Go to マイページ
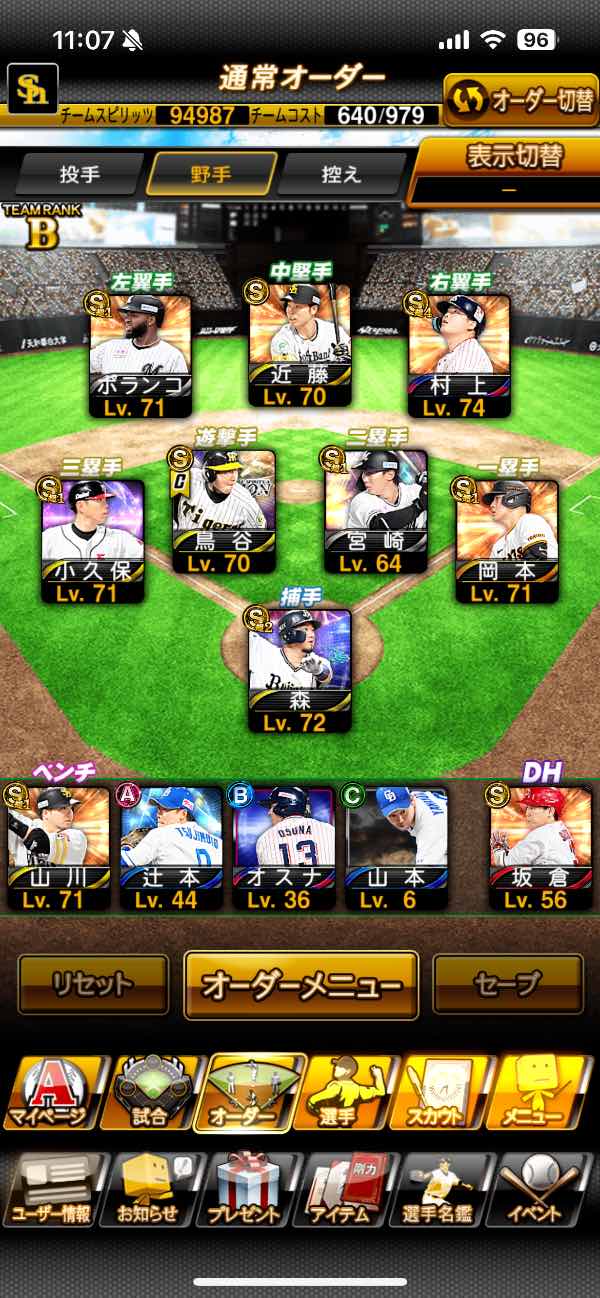Image resolution: width=600 pixels, height=1298 pixels. click(50, 1093)
